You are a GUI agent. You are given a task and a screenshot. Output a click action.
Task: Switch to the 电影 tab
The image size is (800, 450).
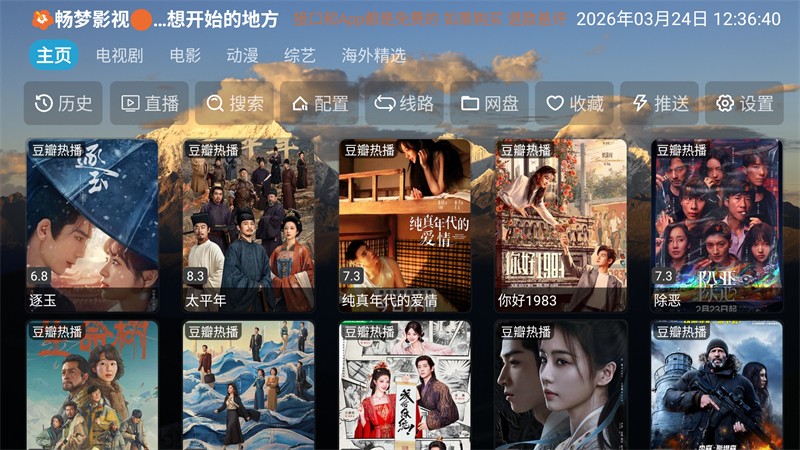(184, 56)
